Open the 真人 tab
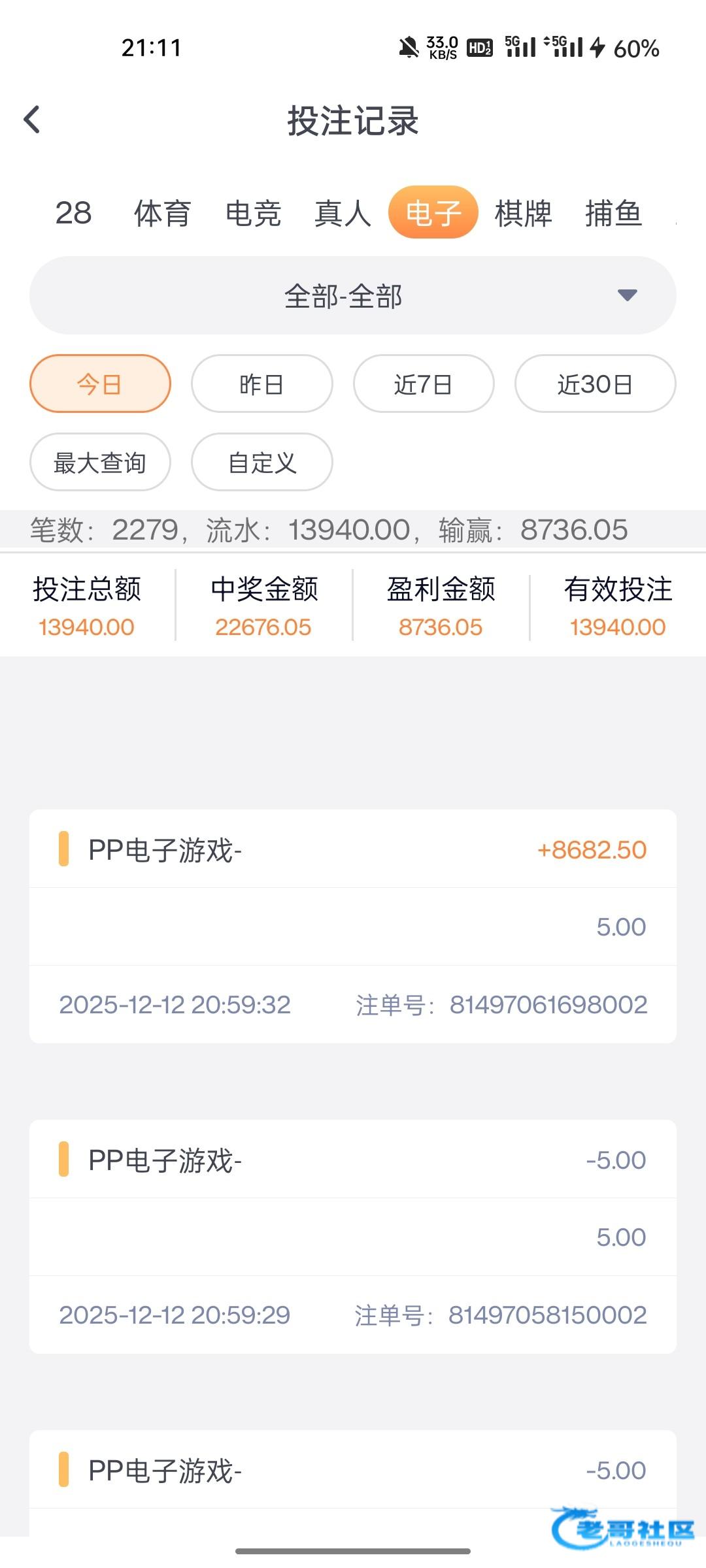Screen dimensions: 706x1568 pyautogui.click(x=343, y=213)
